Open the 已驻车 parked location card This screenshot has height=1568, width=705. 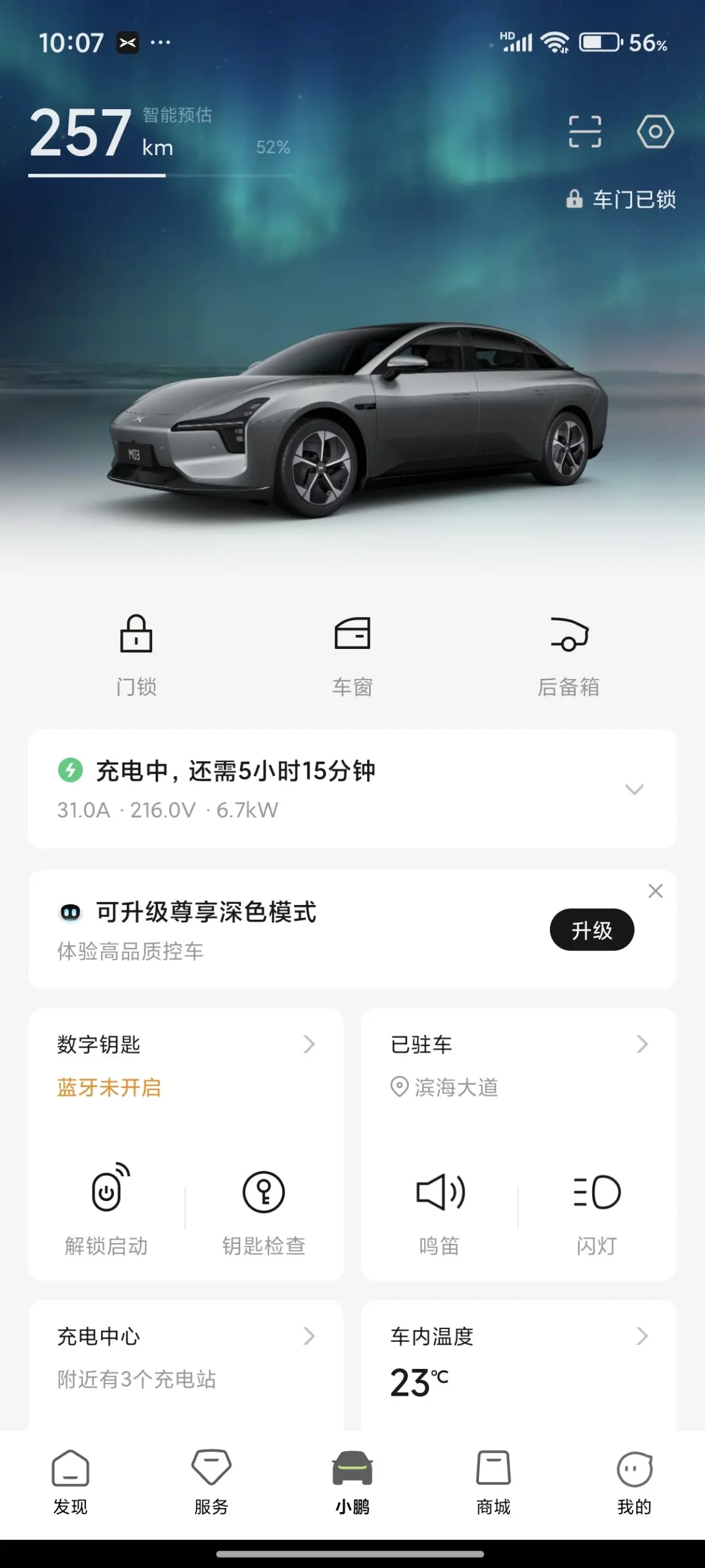[518, 1044]
